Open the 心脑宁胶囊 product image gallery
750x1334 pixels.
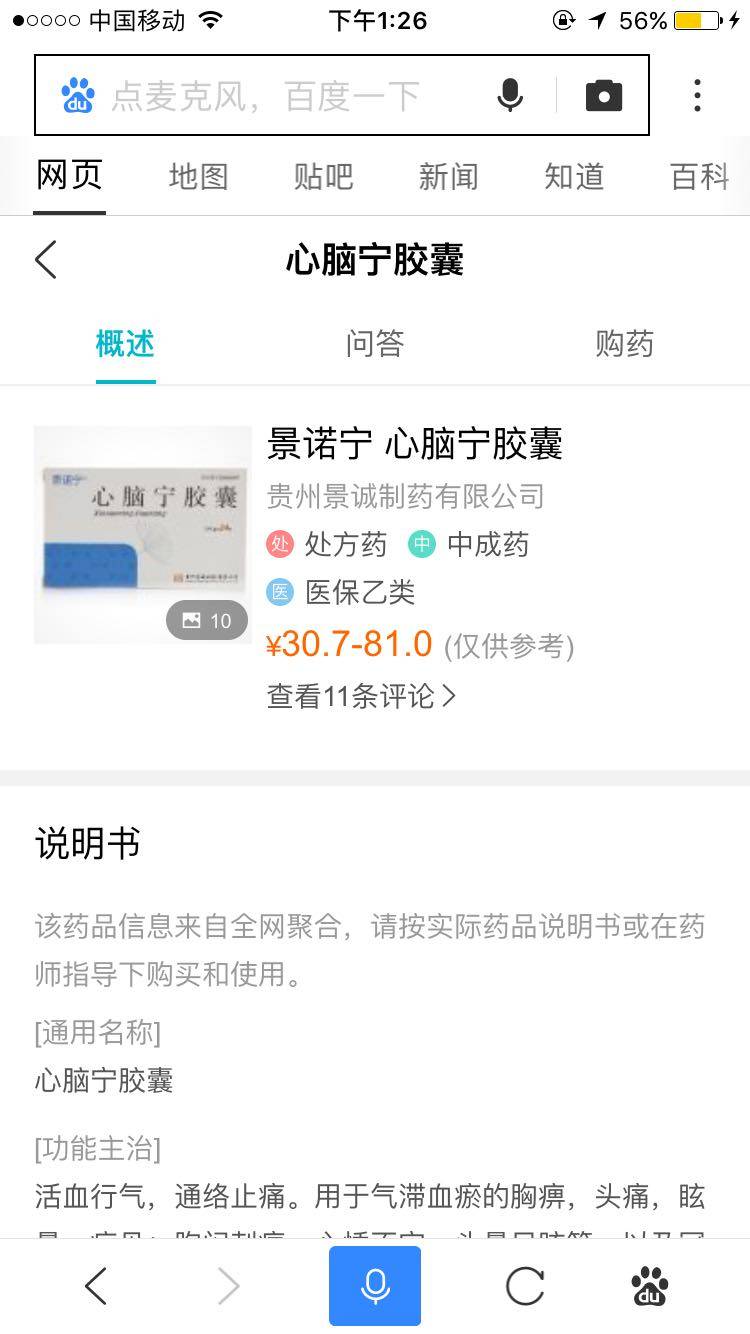[x=142, y=534]
